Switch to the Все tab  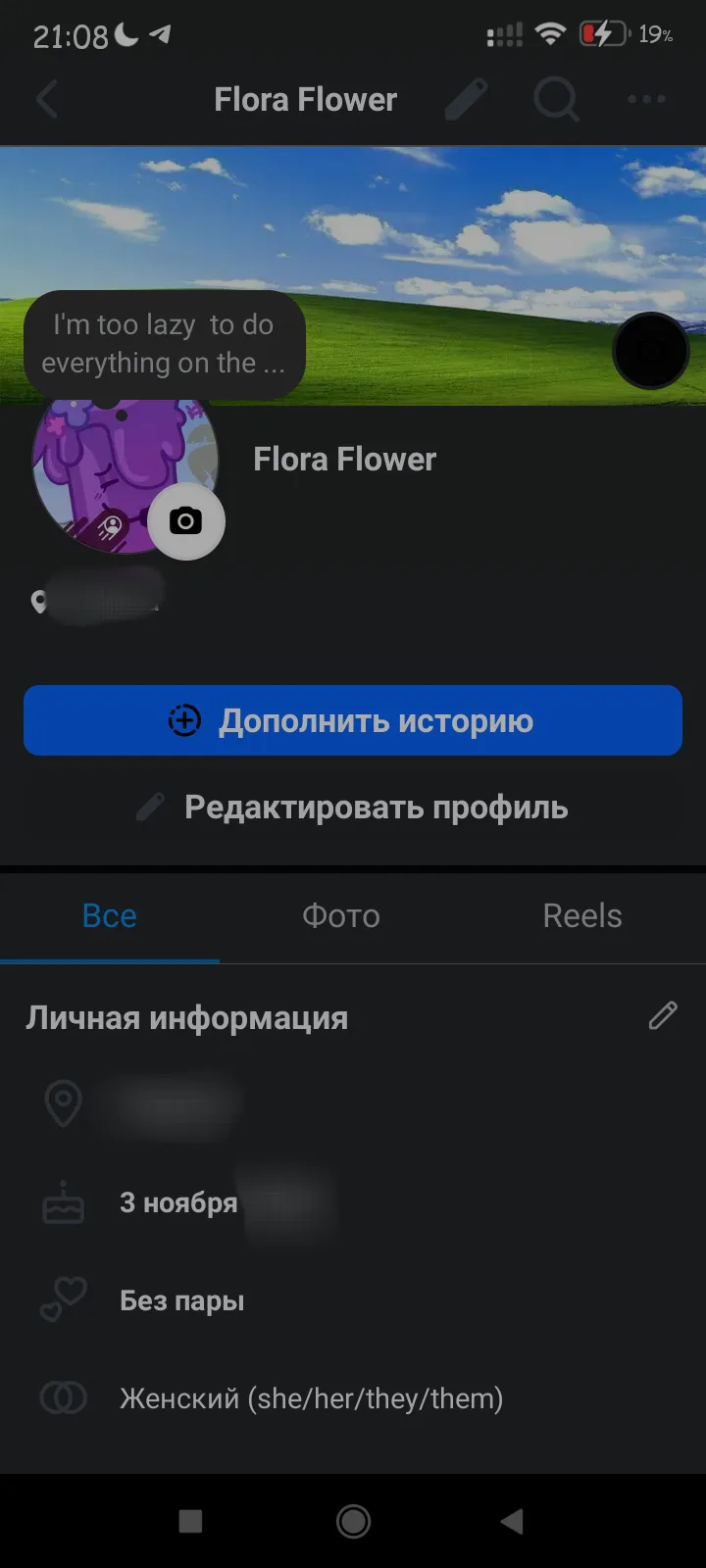(110, 916)
